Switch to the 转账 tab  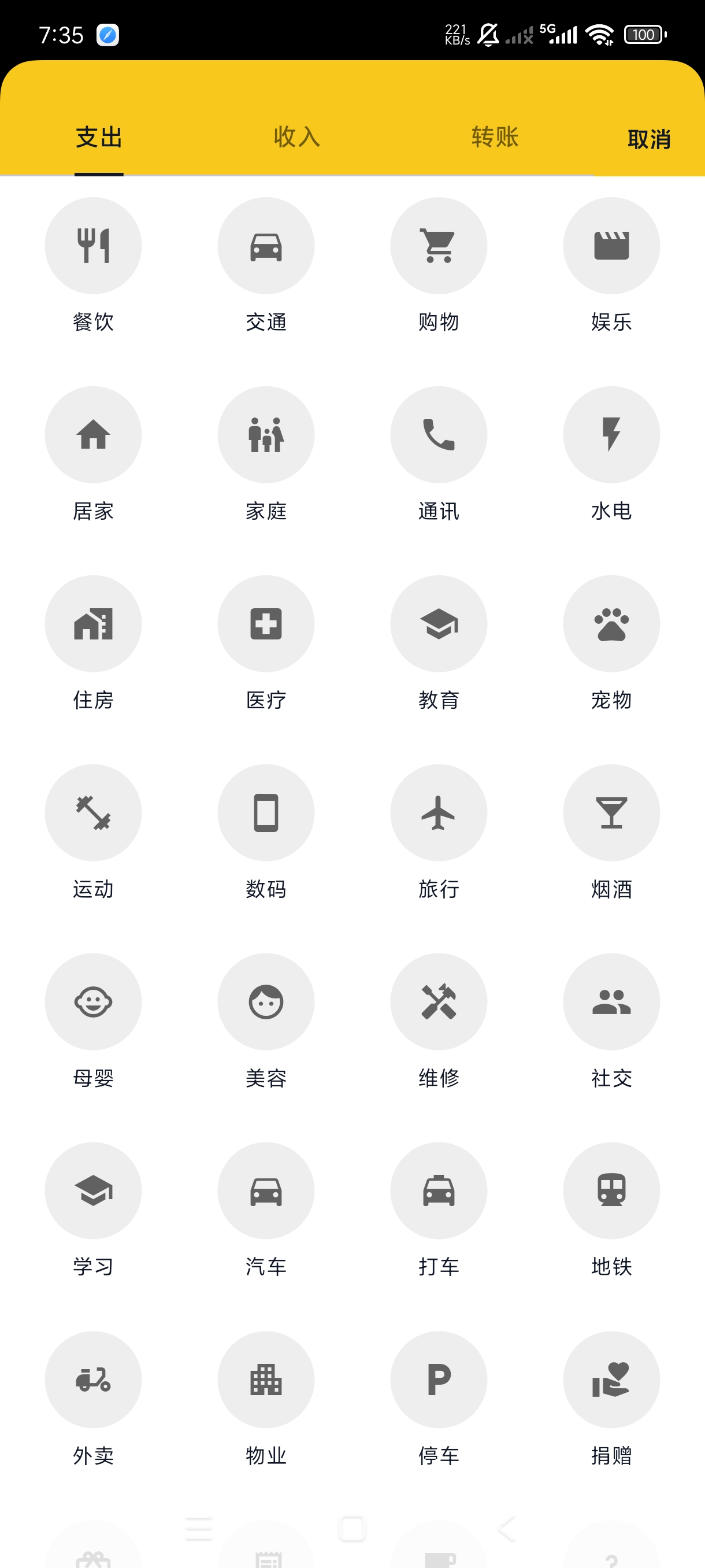point(495,137)
